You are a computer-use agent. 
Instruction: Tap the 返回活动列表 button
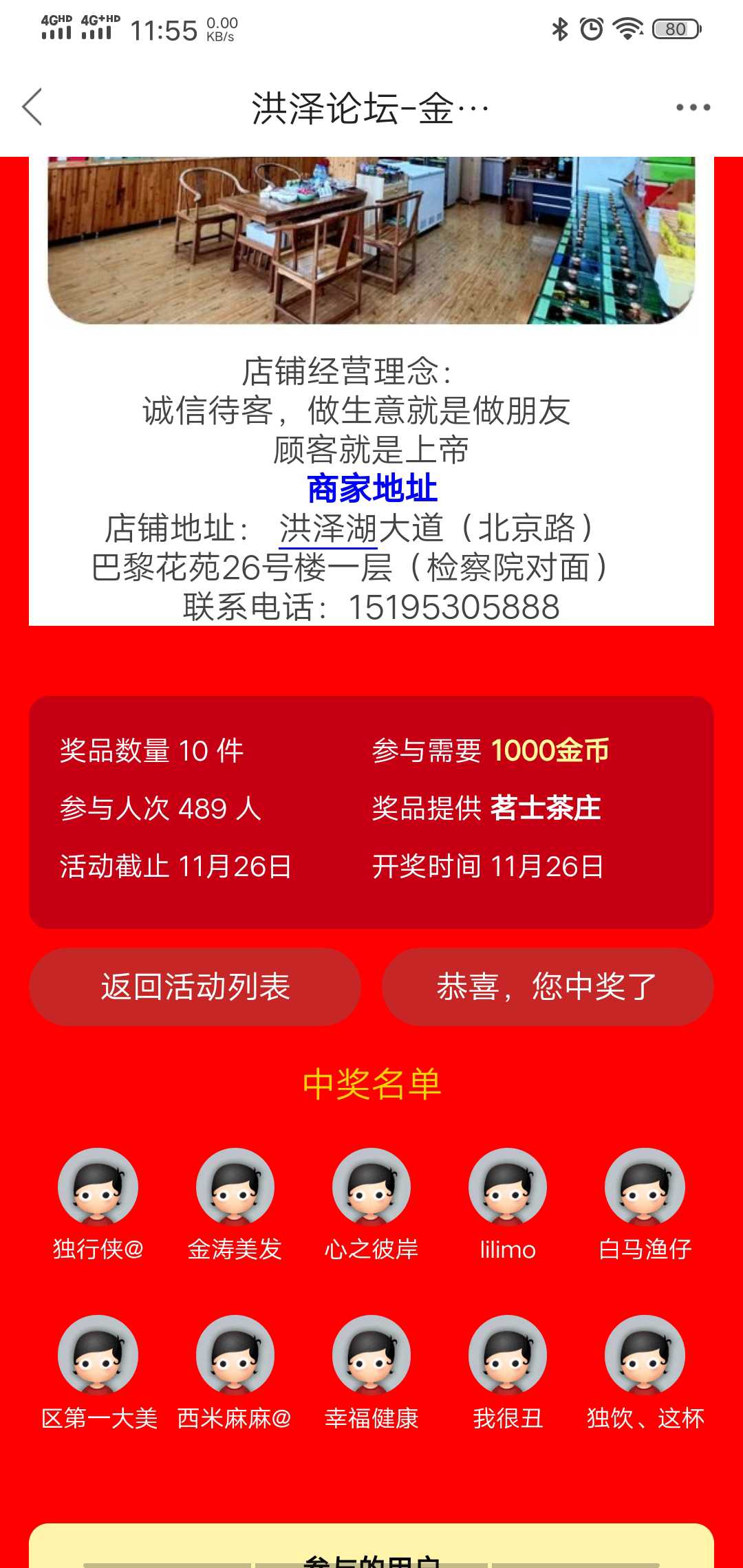pos(195,986)
